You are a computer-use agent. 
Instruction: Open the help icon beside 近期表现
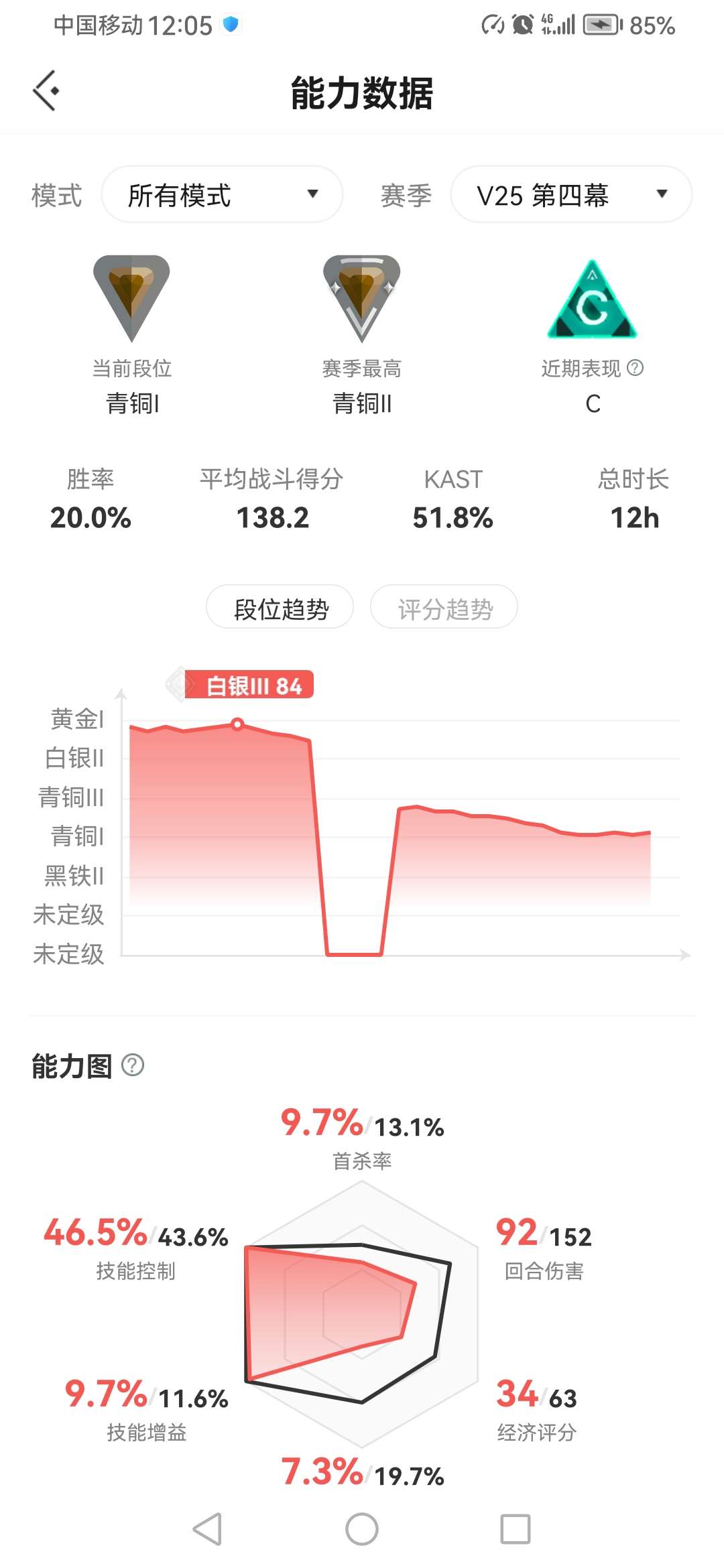point(635,368)
